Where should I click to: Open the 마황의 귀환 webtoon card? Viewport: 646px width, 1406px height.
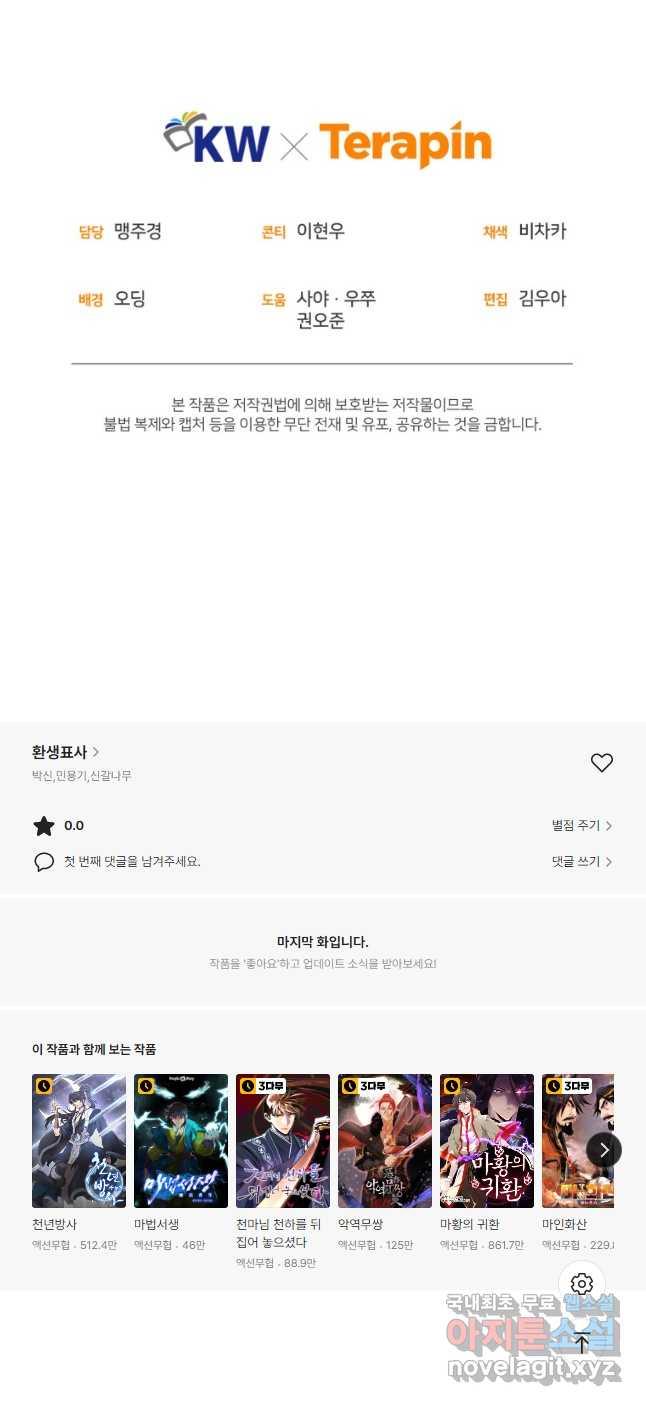click(x=487, y=1141)
